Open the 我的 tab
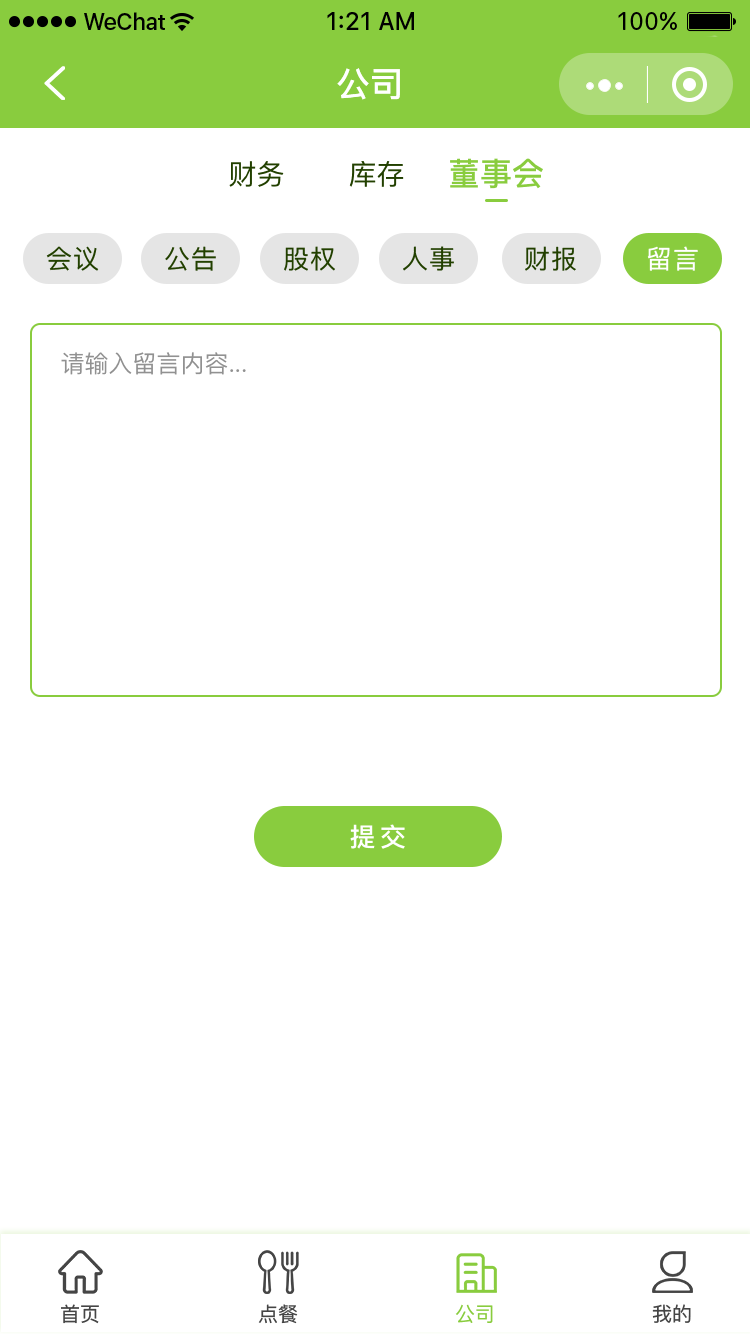Image resolution: width=750 pixels, height=1334 pixels. (672, 1286)
